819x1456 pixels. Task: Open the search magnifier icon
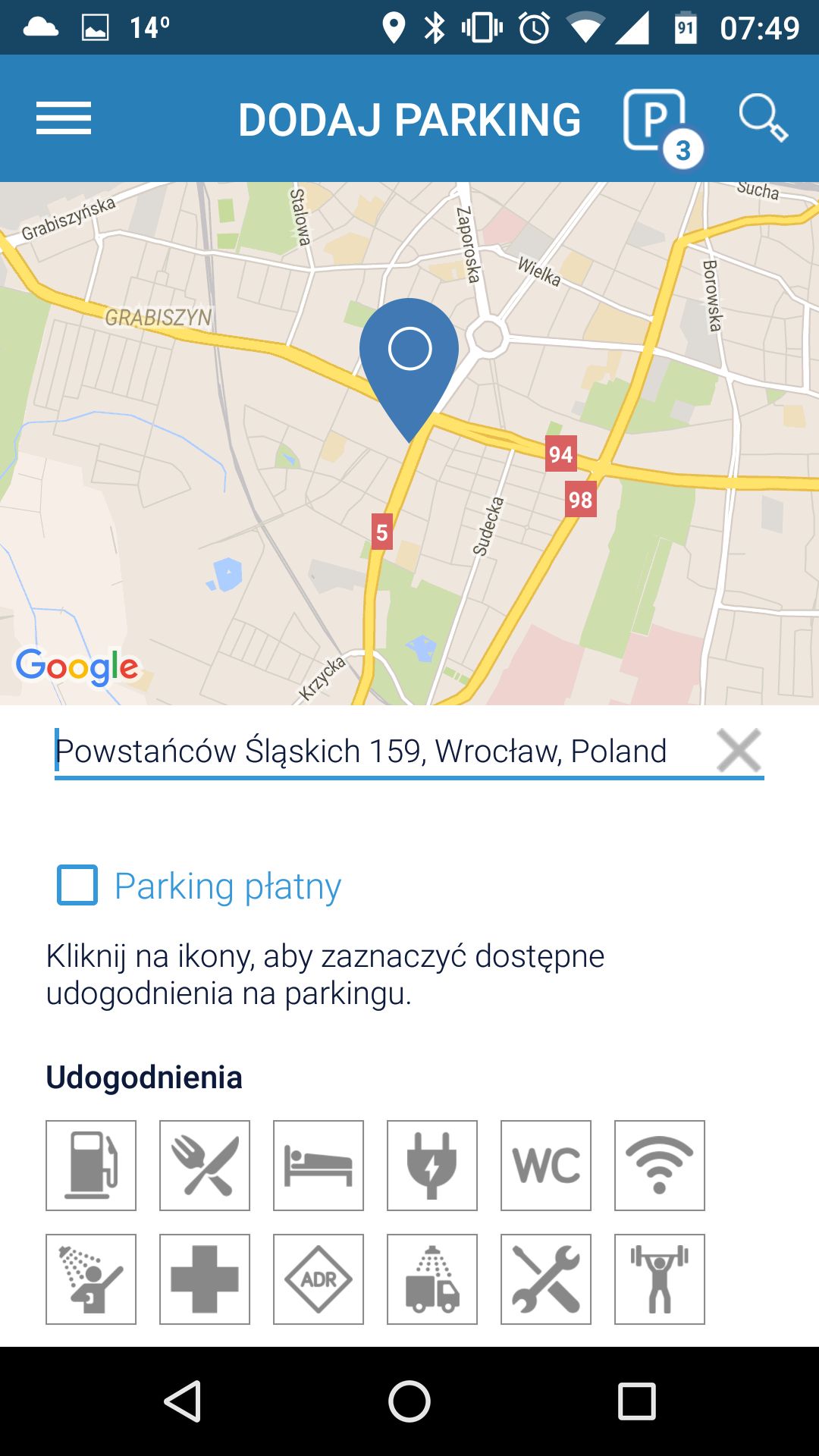click(763, 118)
